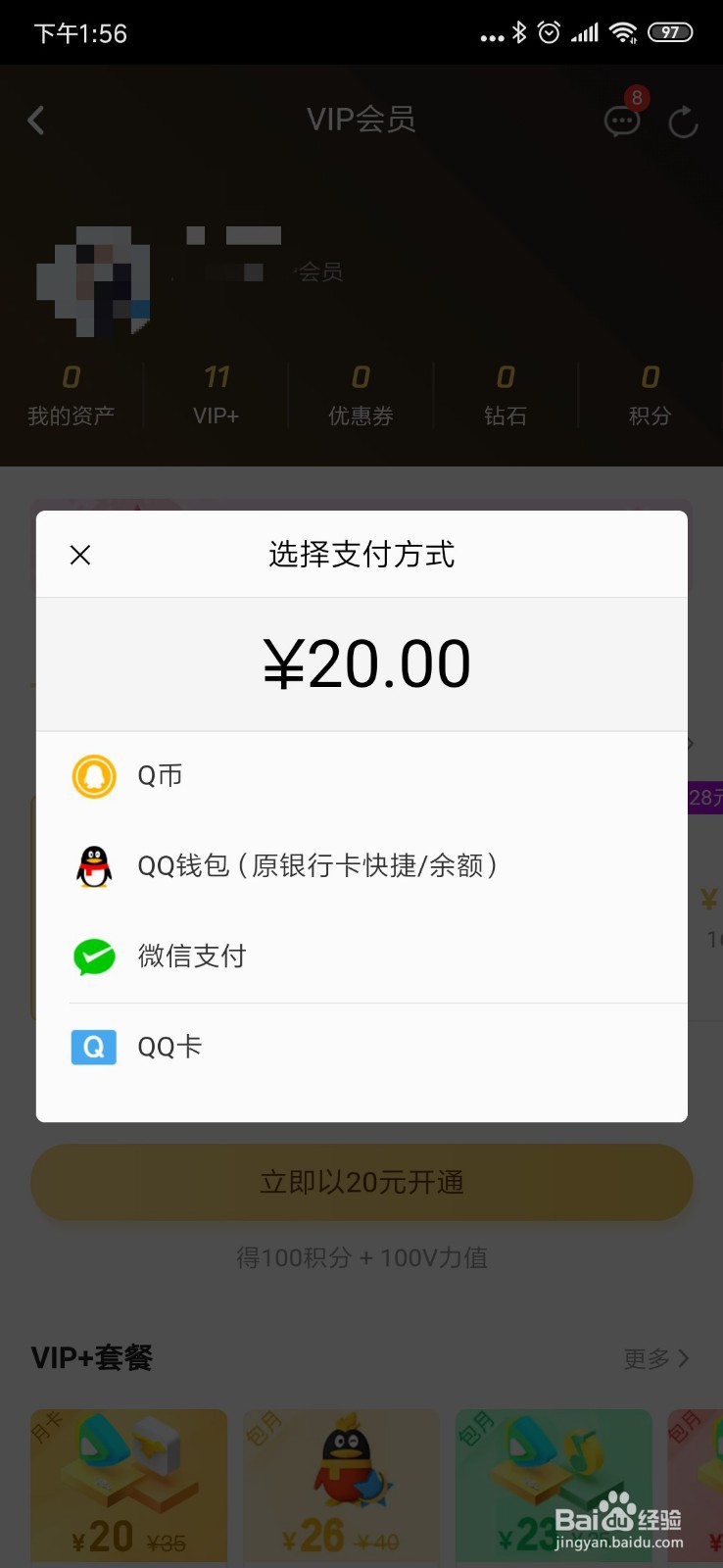The height and width of the screenshot is (1568, 723).
Task: Tap the chevron next to 更多
Action: (682, 1359)
